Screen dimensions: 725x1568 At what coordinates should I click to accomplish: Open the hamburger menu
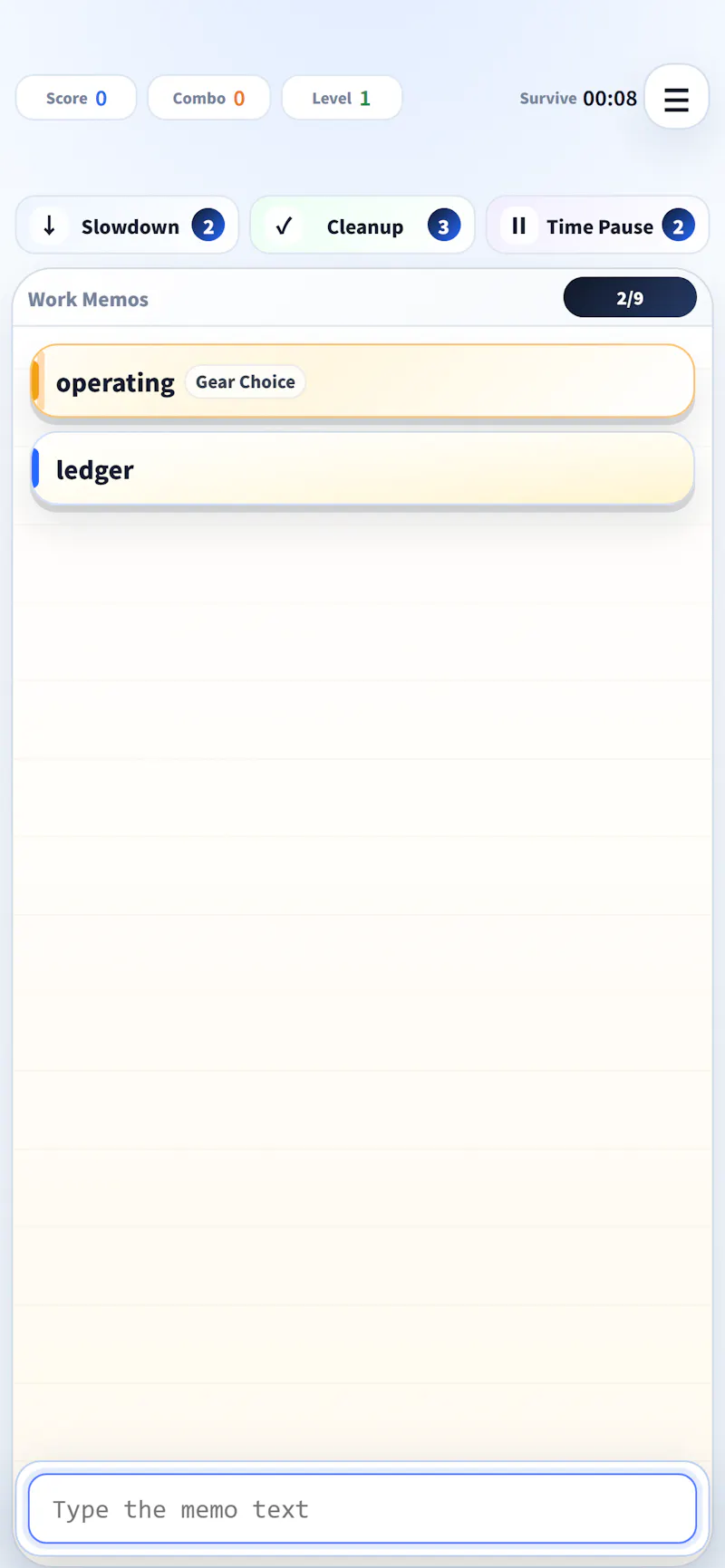676,98
